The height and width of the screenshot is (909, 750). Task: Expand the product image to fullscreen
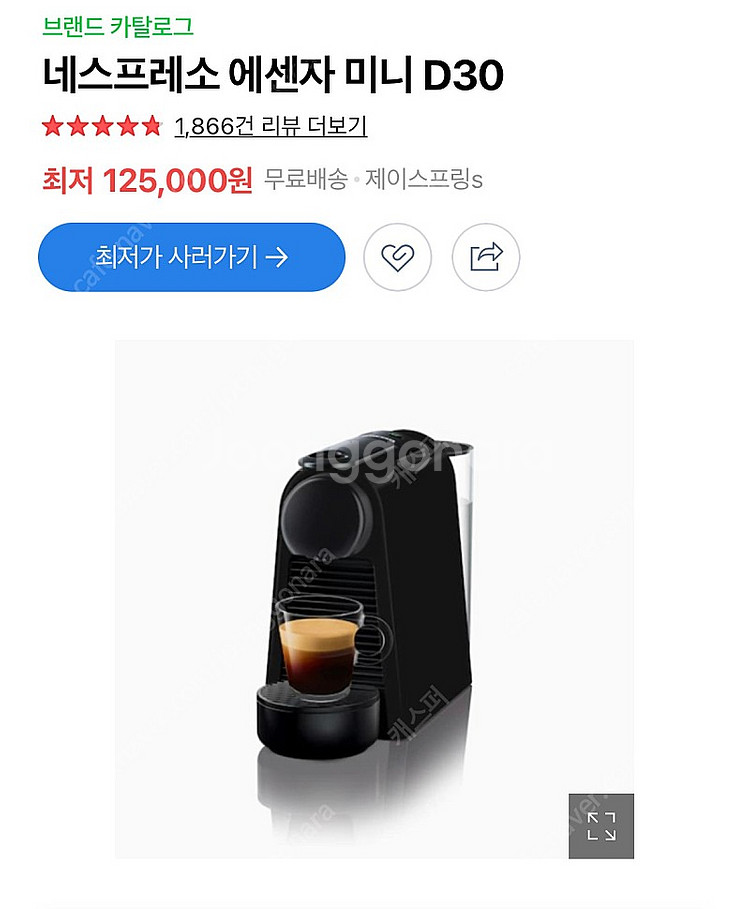(x=601, y=825)
